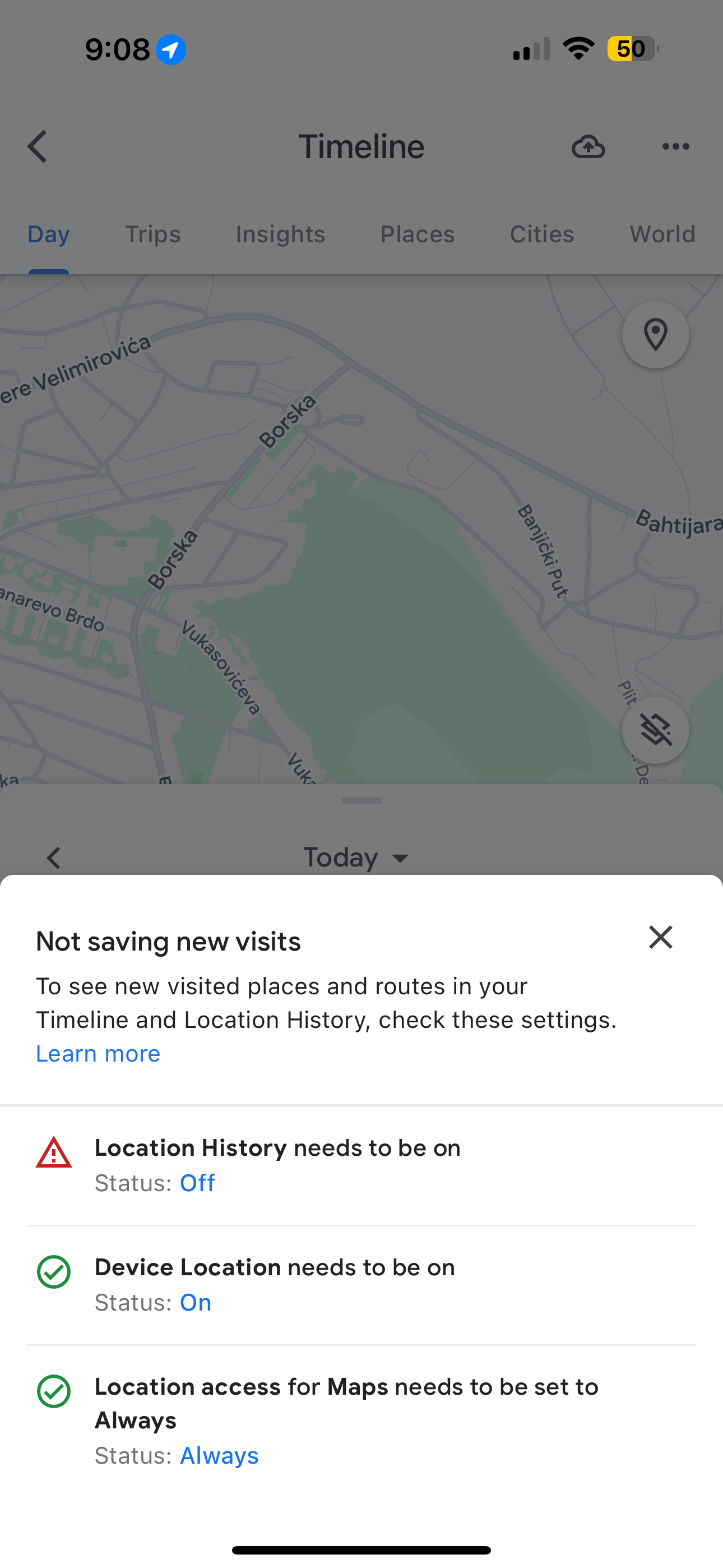Open the Learn more link
The image size is (723, 1568).
click(x=98, y=1054)
